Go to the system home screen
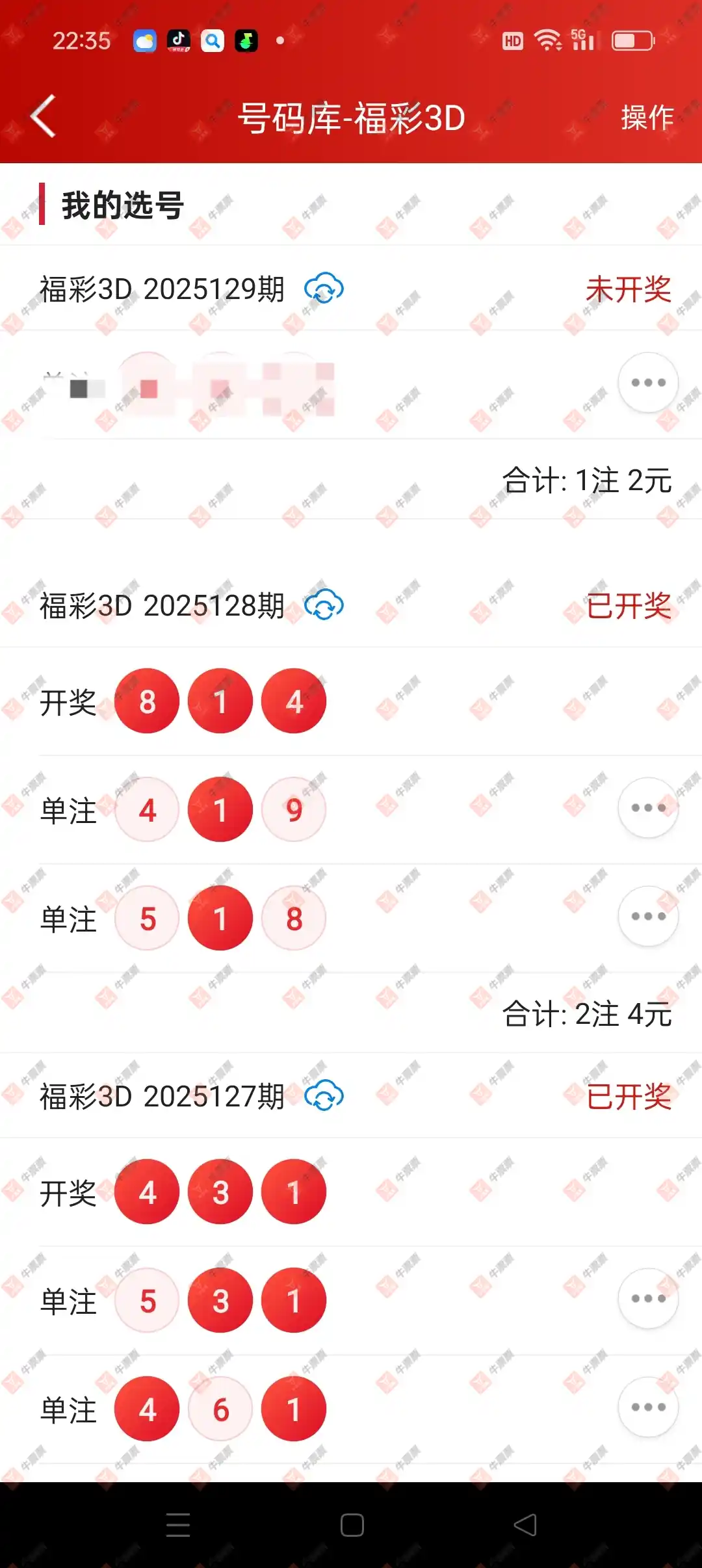Viewport: 702px width, 1568px height. pos(352,1525)
